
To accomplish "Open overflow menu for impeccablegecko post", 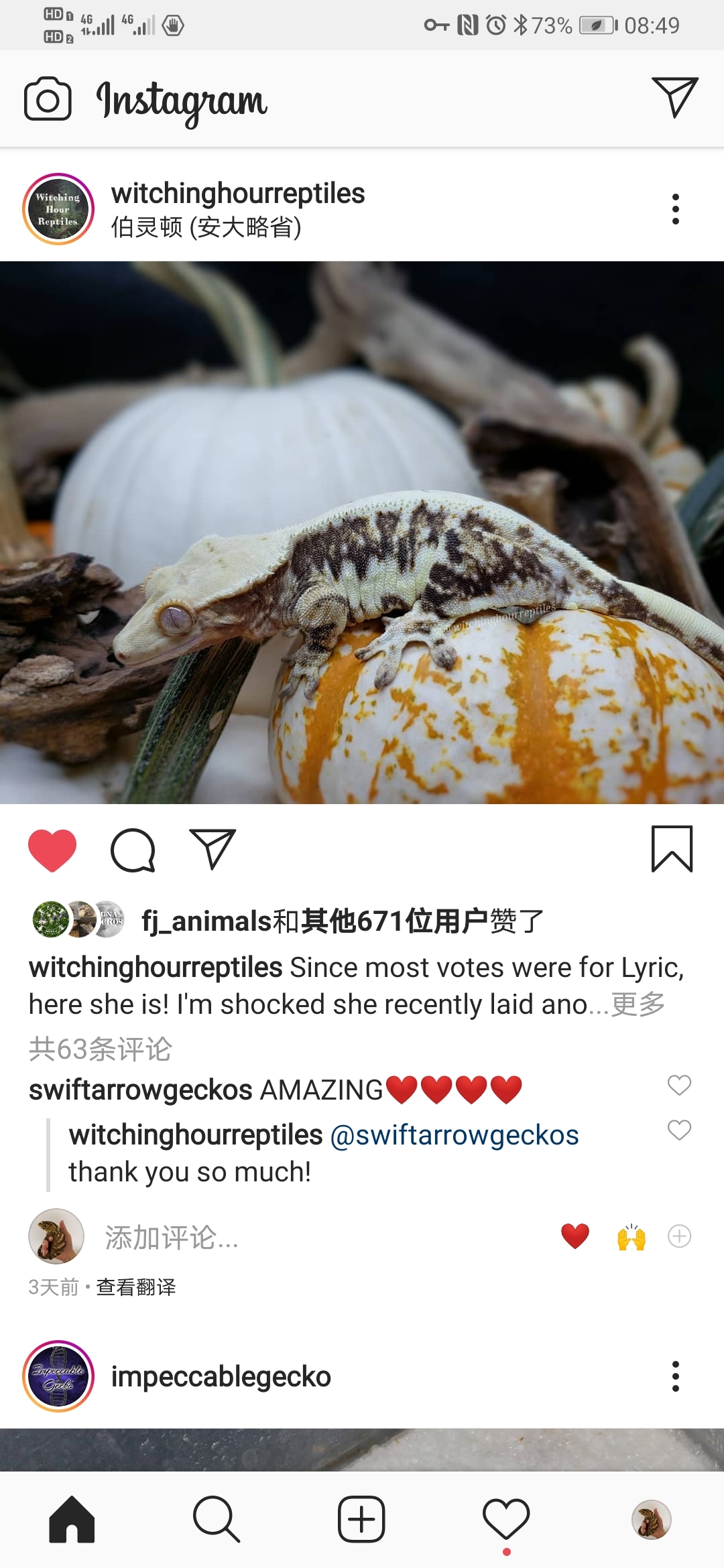I will click(x=675, y=1376).
